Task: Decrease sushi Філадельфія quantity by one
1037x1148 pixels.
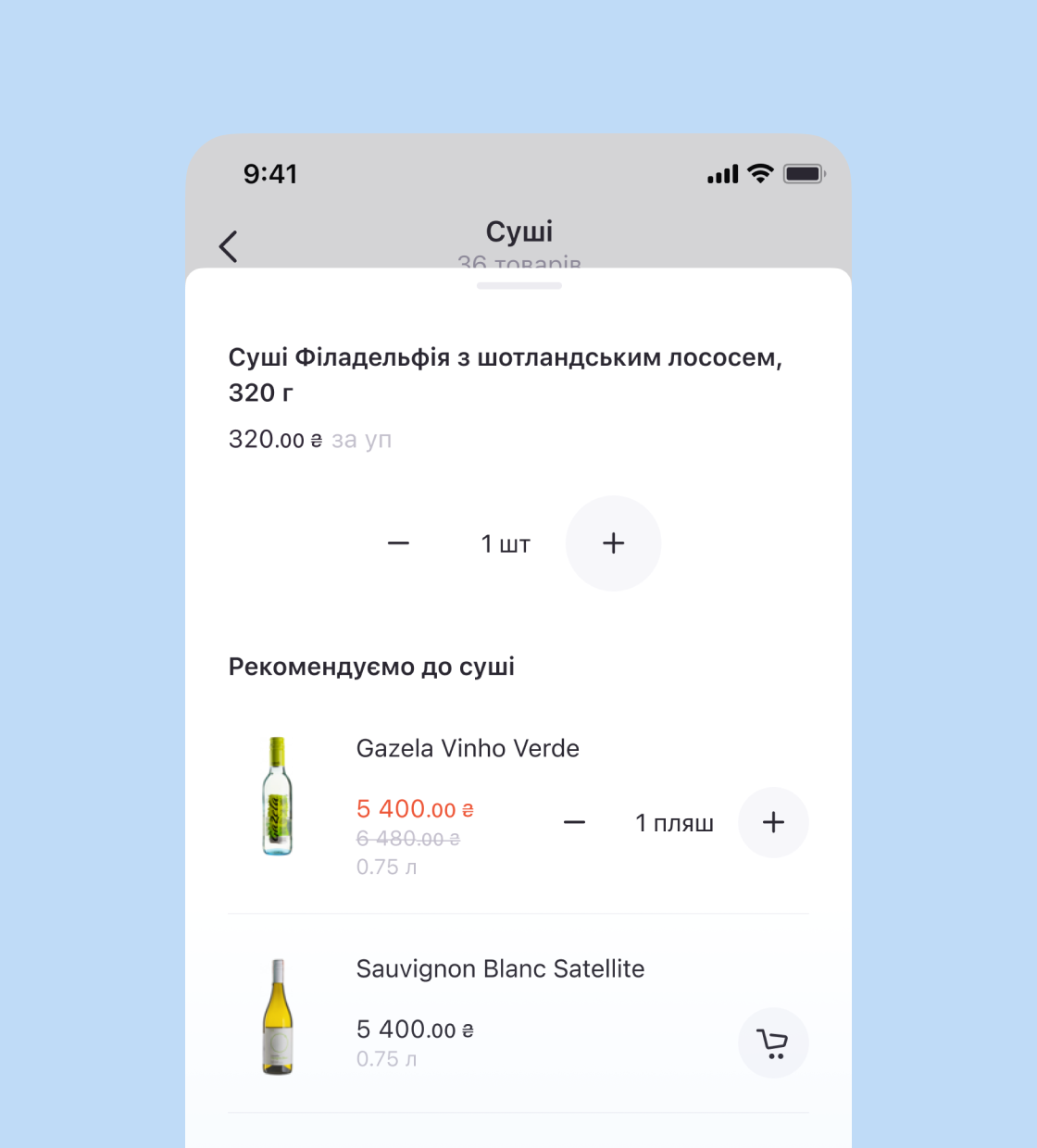Action: (398, 543)
